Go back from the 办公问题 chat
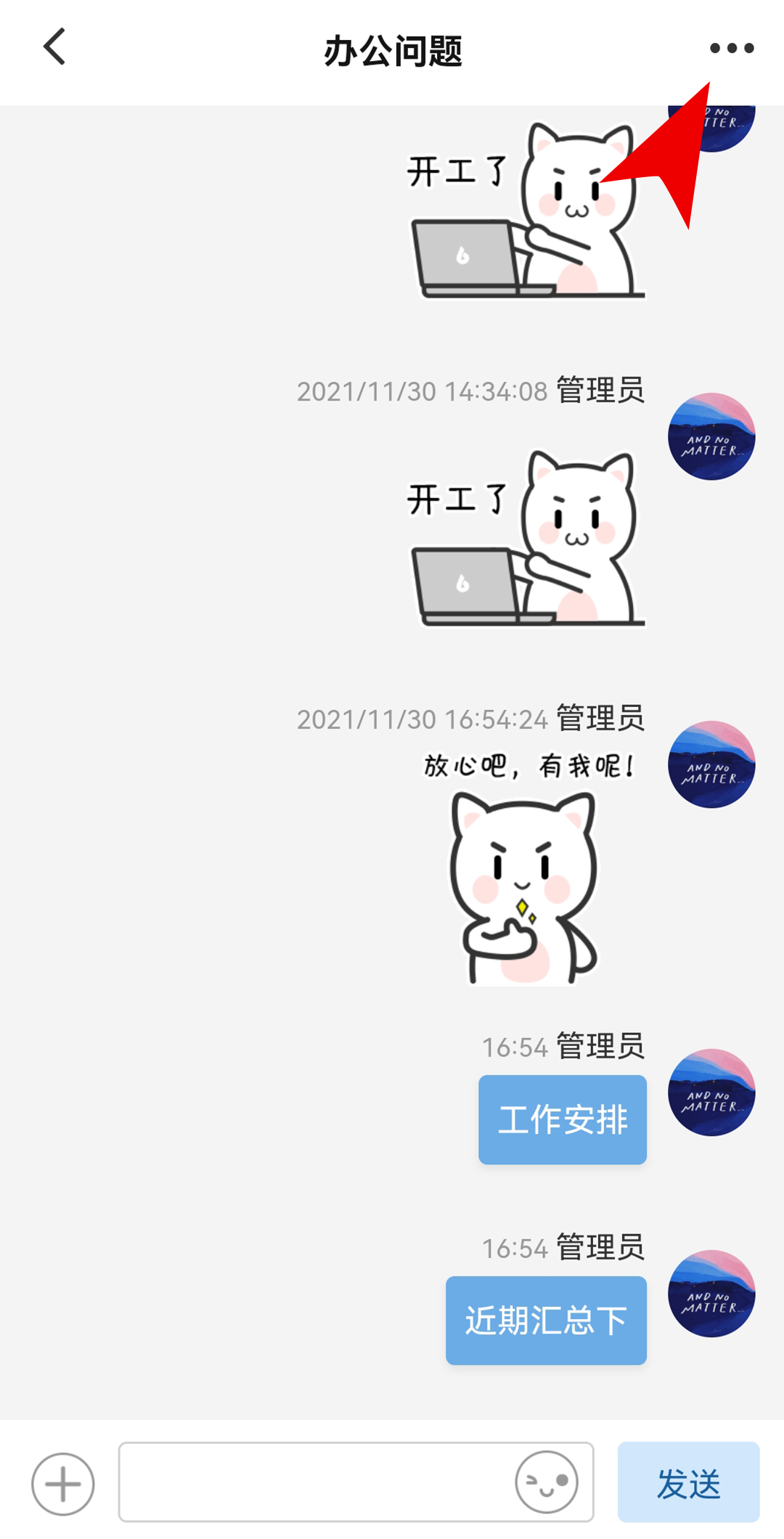This screenshot has width=784, height=1539. click(54, 48)
